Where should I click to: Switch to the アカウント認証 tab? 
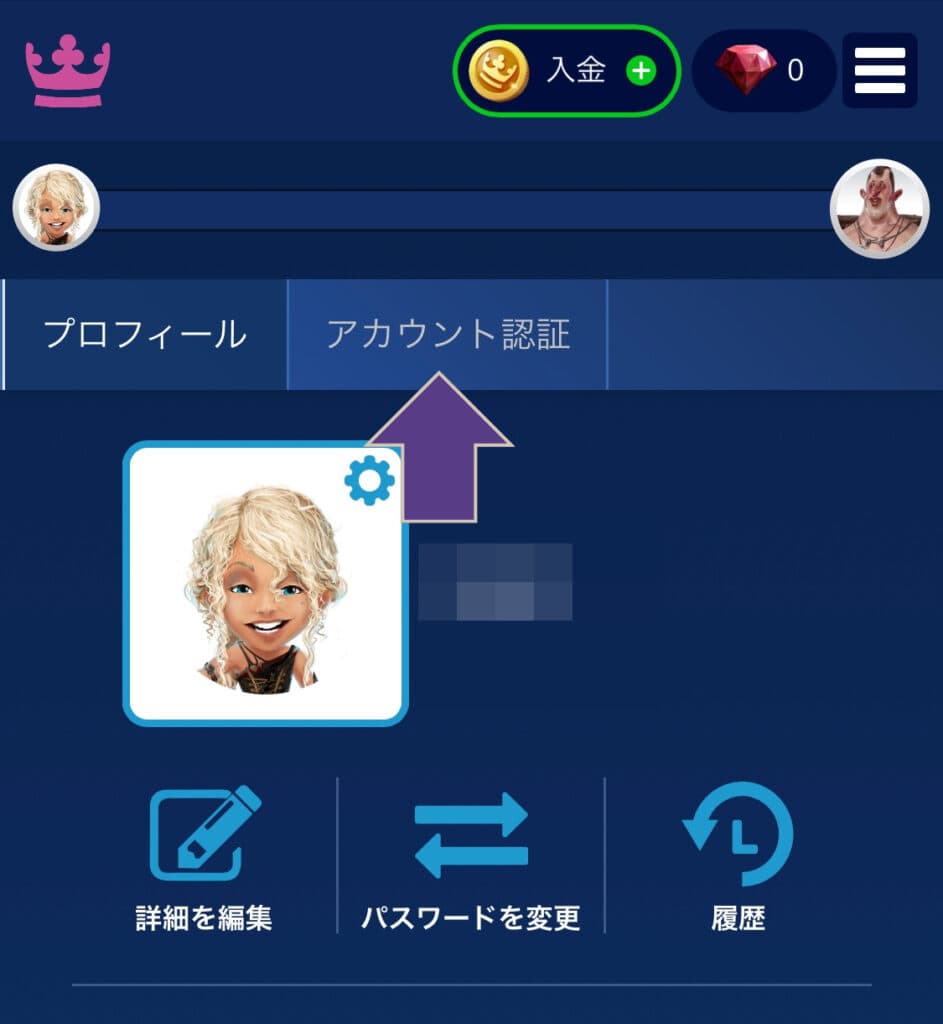tap(447, 335)
